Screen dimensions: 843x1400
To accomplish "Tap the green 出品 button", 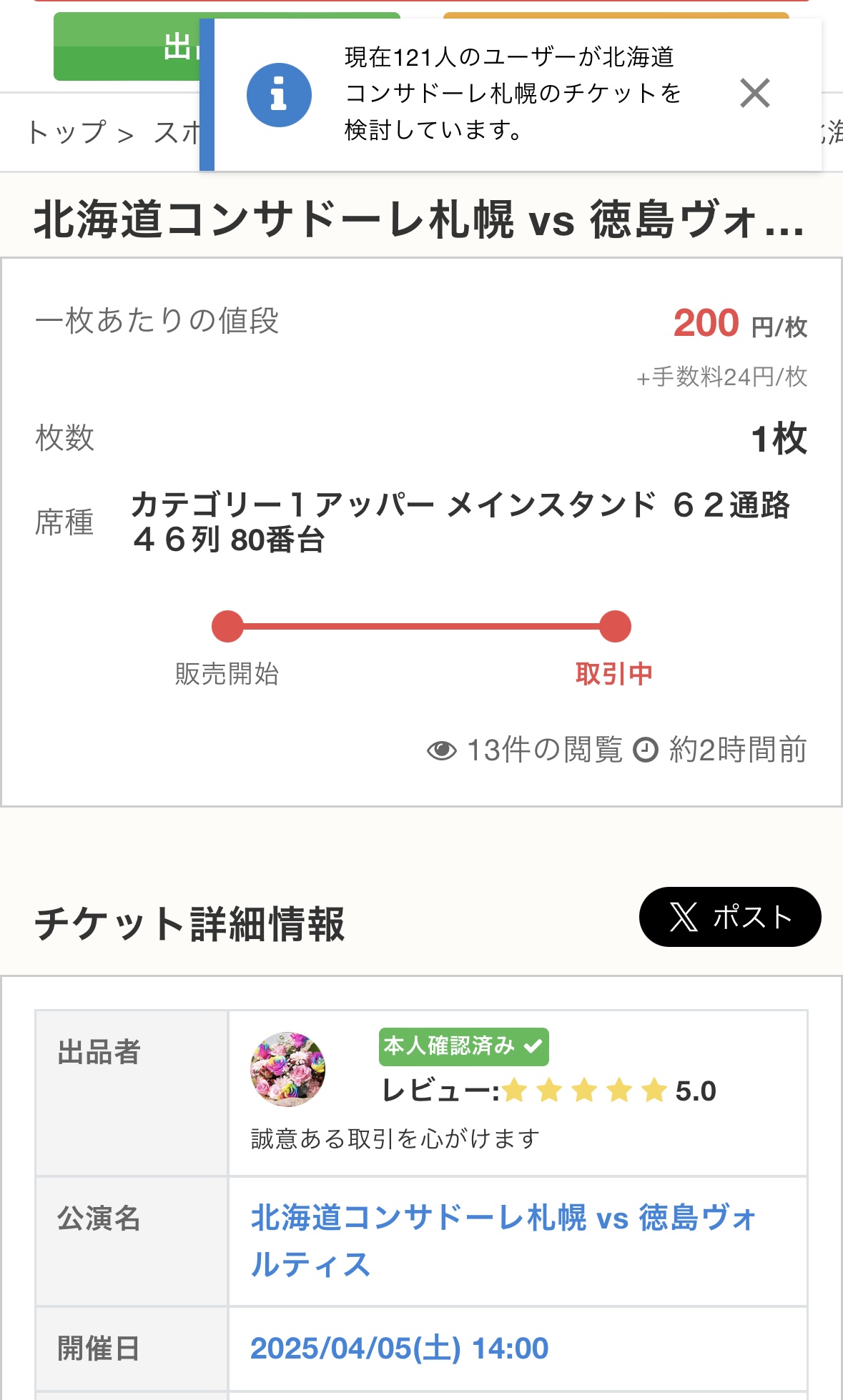I will 127,46.
